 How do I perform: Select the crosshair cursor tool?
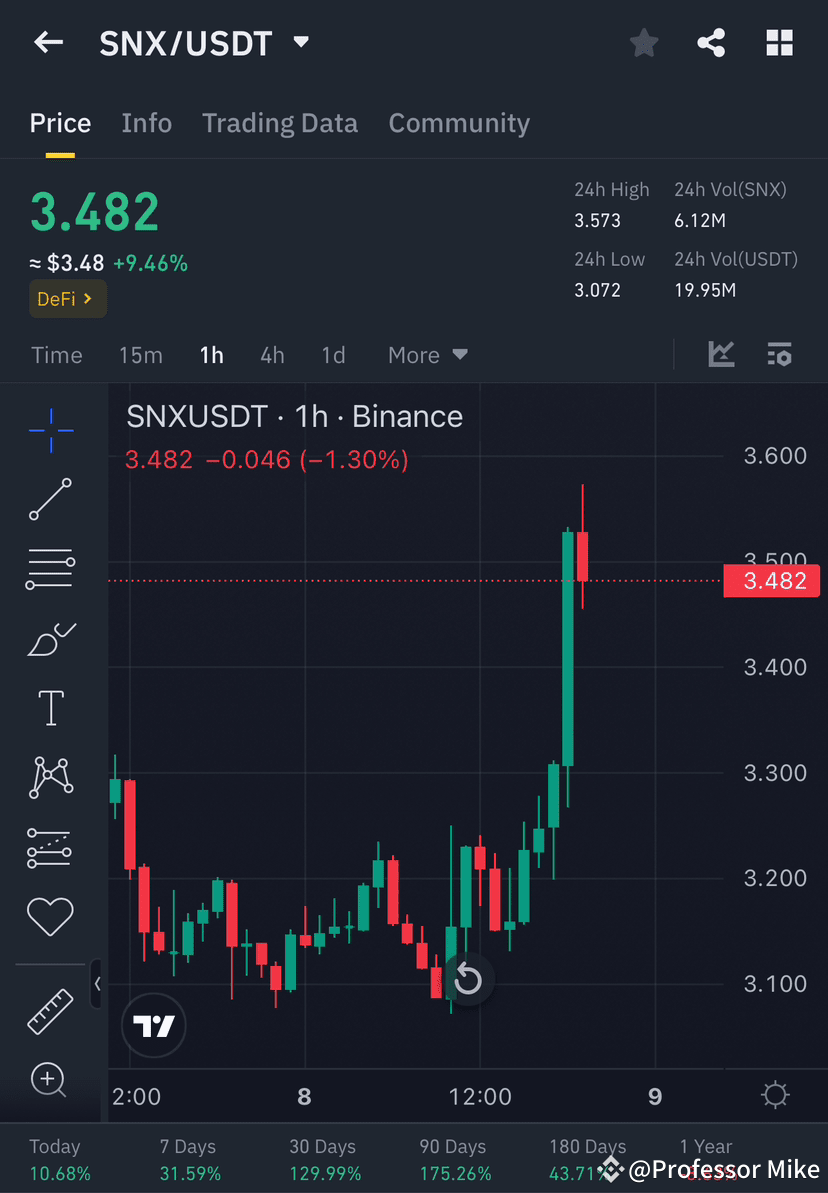[x=50, y=430]
